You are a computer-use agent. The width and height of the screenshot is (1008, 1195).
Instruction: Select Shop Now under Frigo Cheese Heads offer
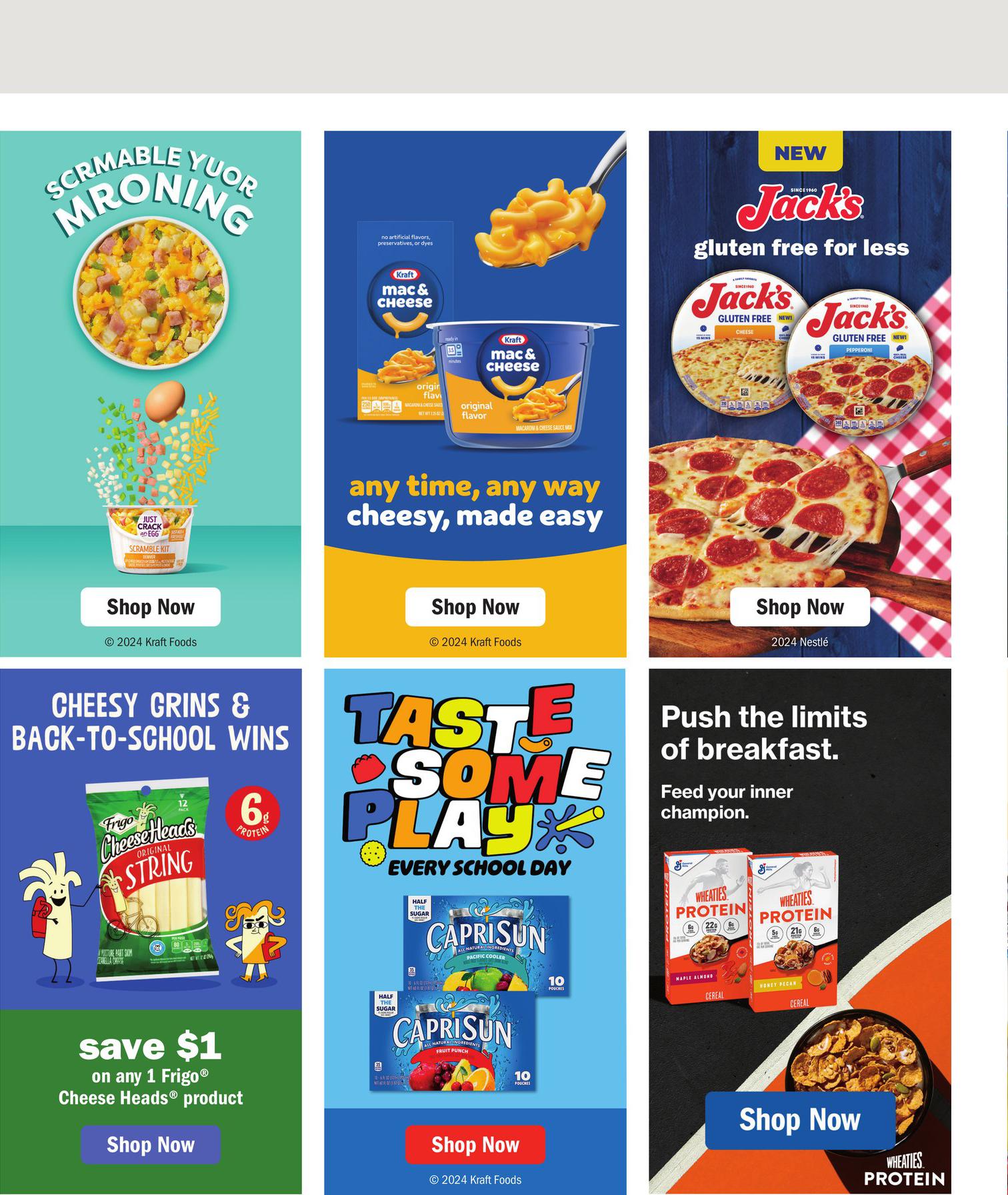click(151, 1144)
